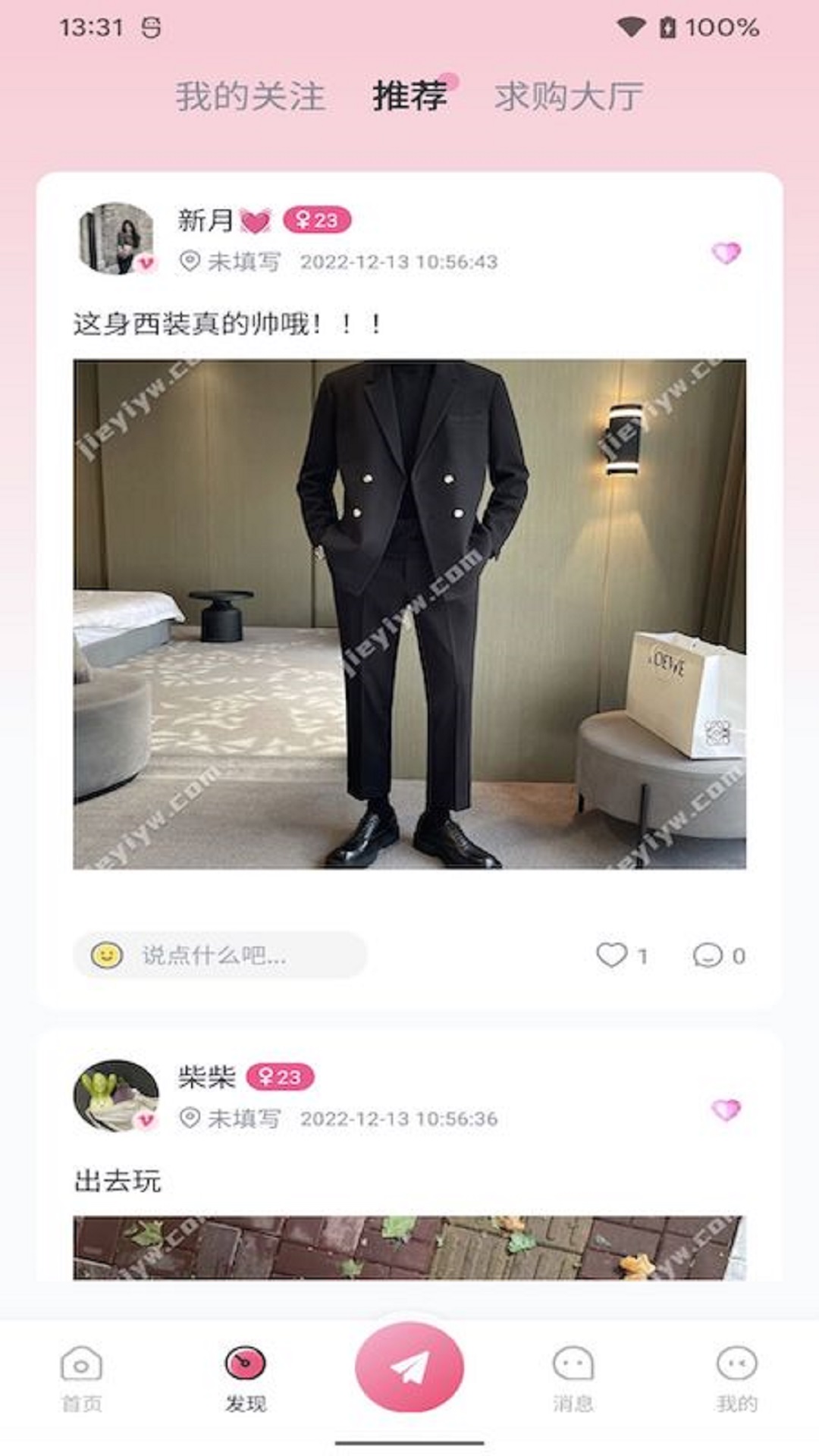Like 新月's post with the heart outline
Image resolution: width=819 pixels, height=1456 pixels.
(x=612, y=955)
